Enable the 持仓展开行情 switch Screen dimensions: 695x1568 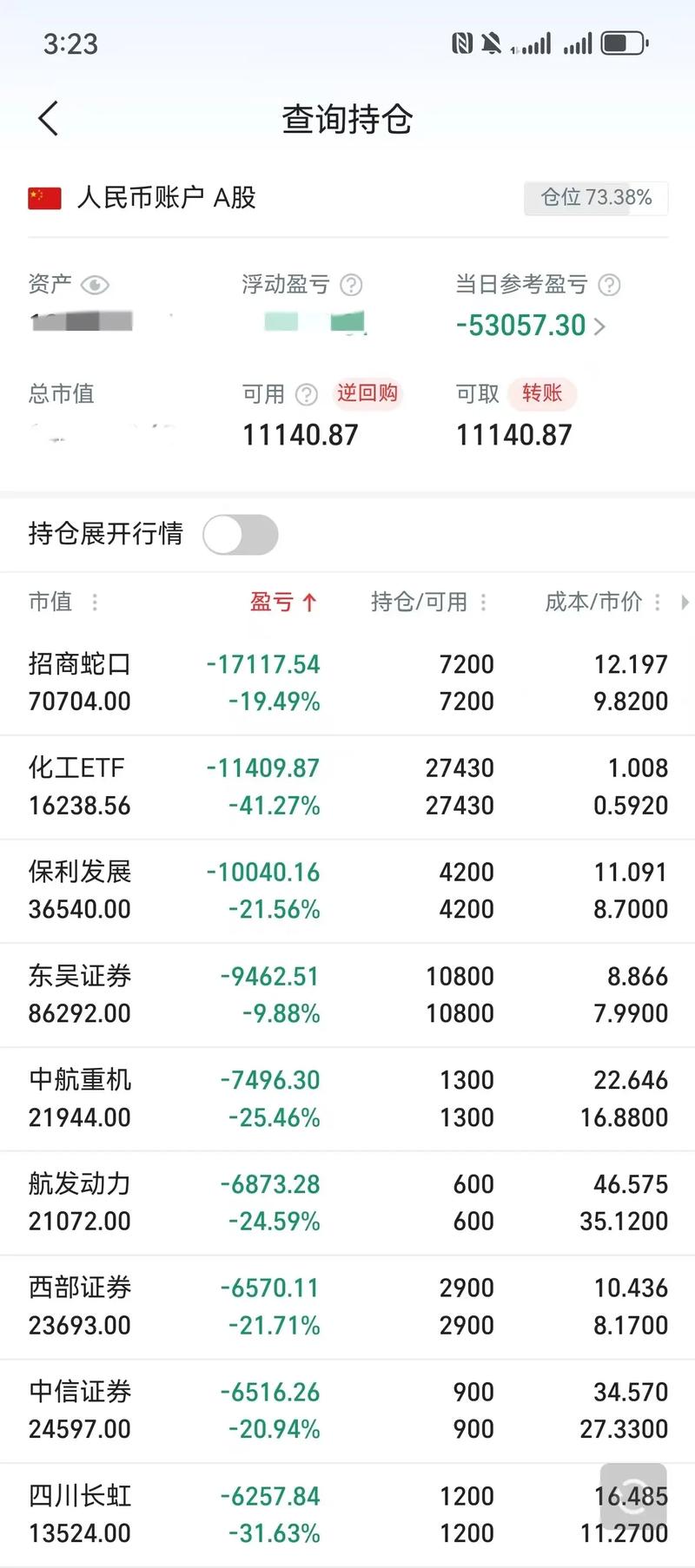240,535
